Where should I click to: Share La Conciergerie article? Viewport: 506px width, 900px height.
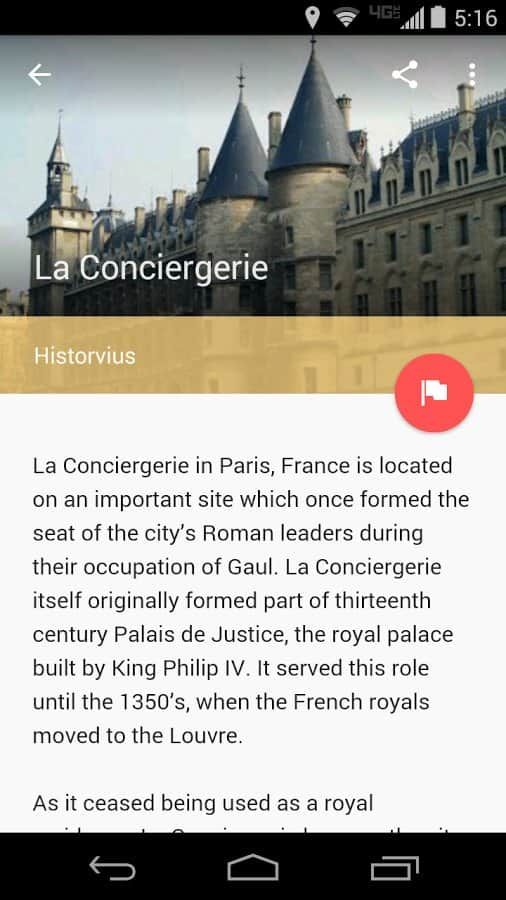click(x=404, y=75)
